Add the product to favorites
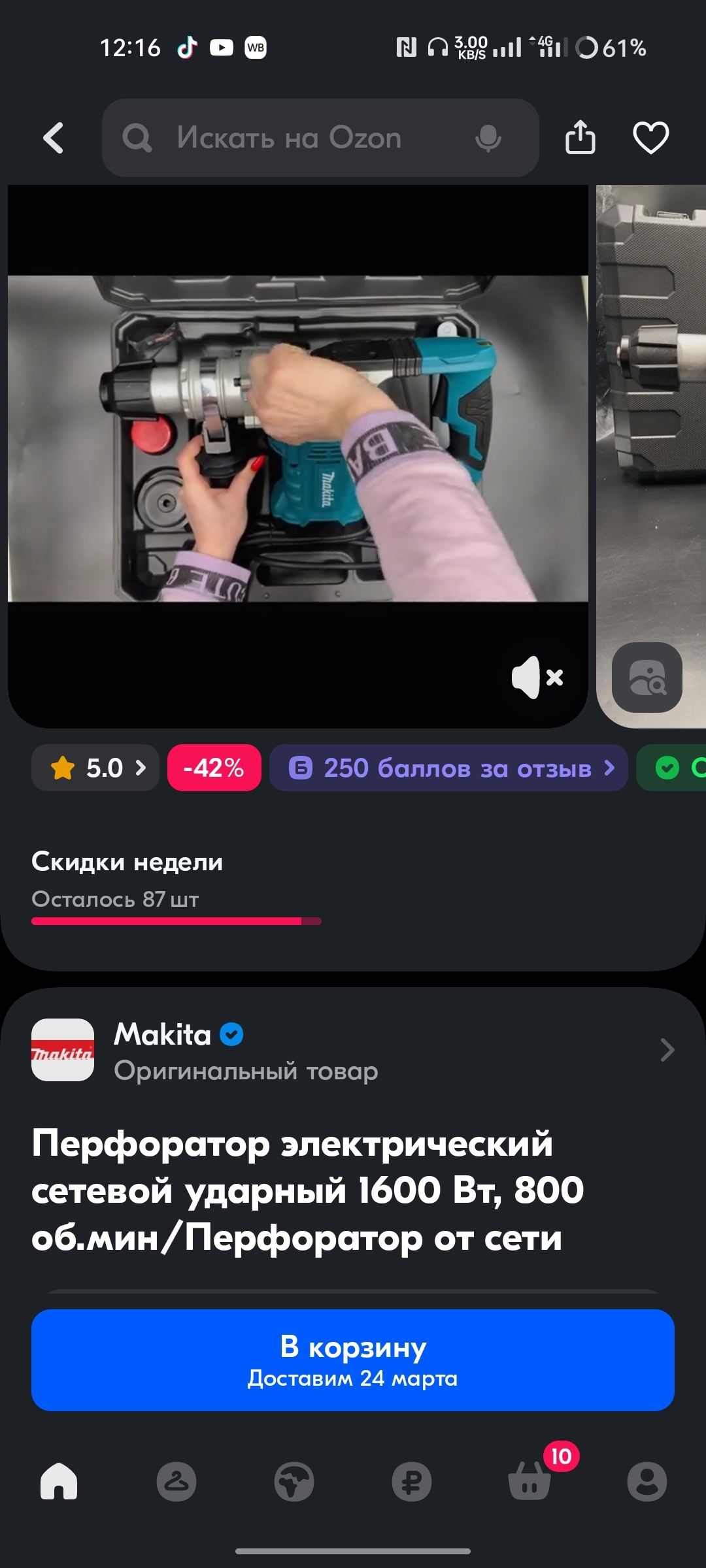Screen dimensions: 706x1568 [650, 138]
